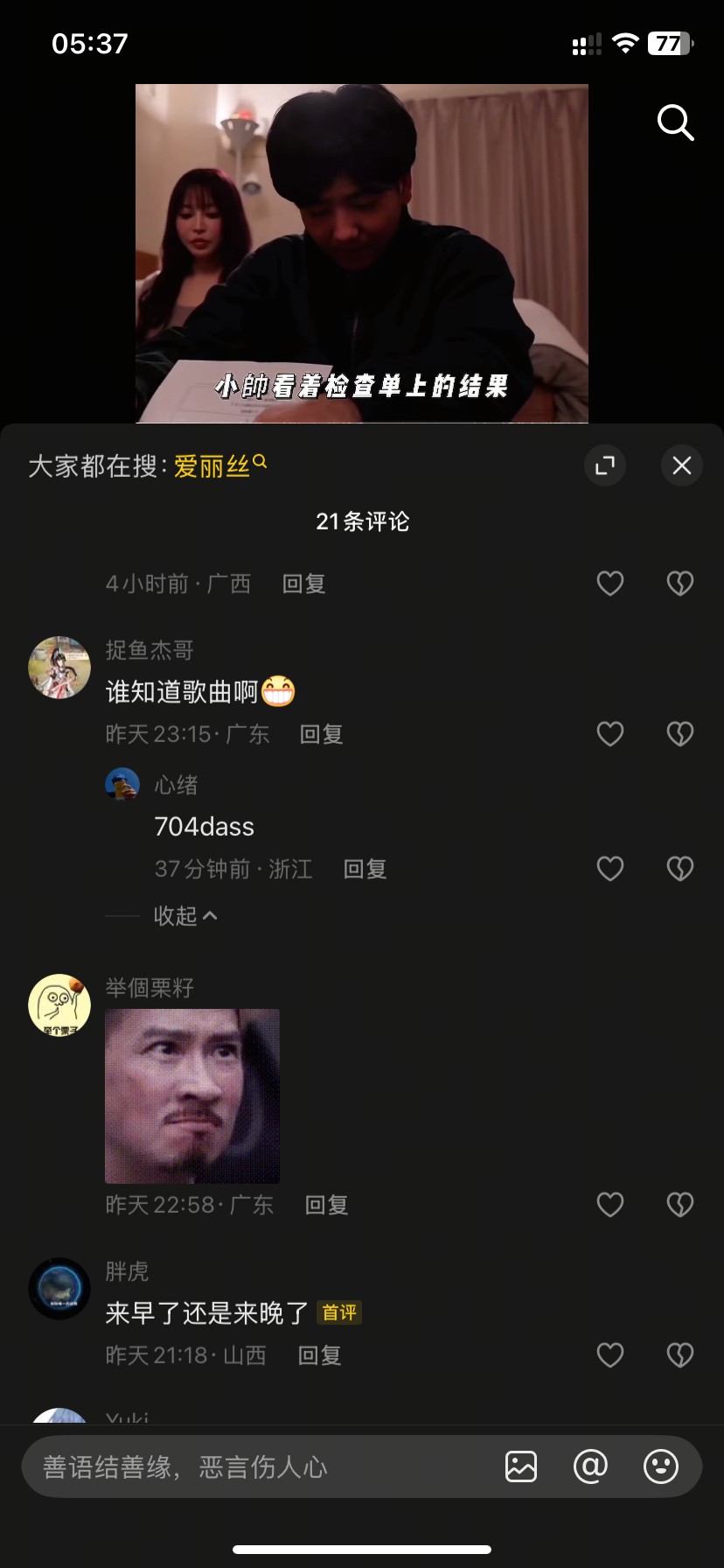This screenshot has height=1568, width=724.
Task: Open the search magnifier icon
Action: pyautogui.click(x=676, y=123)
